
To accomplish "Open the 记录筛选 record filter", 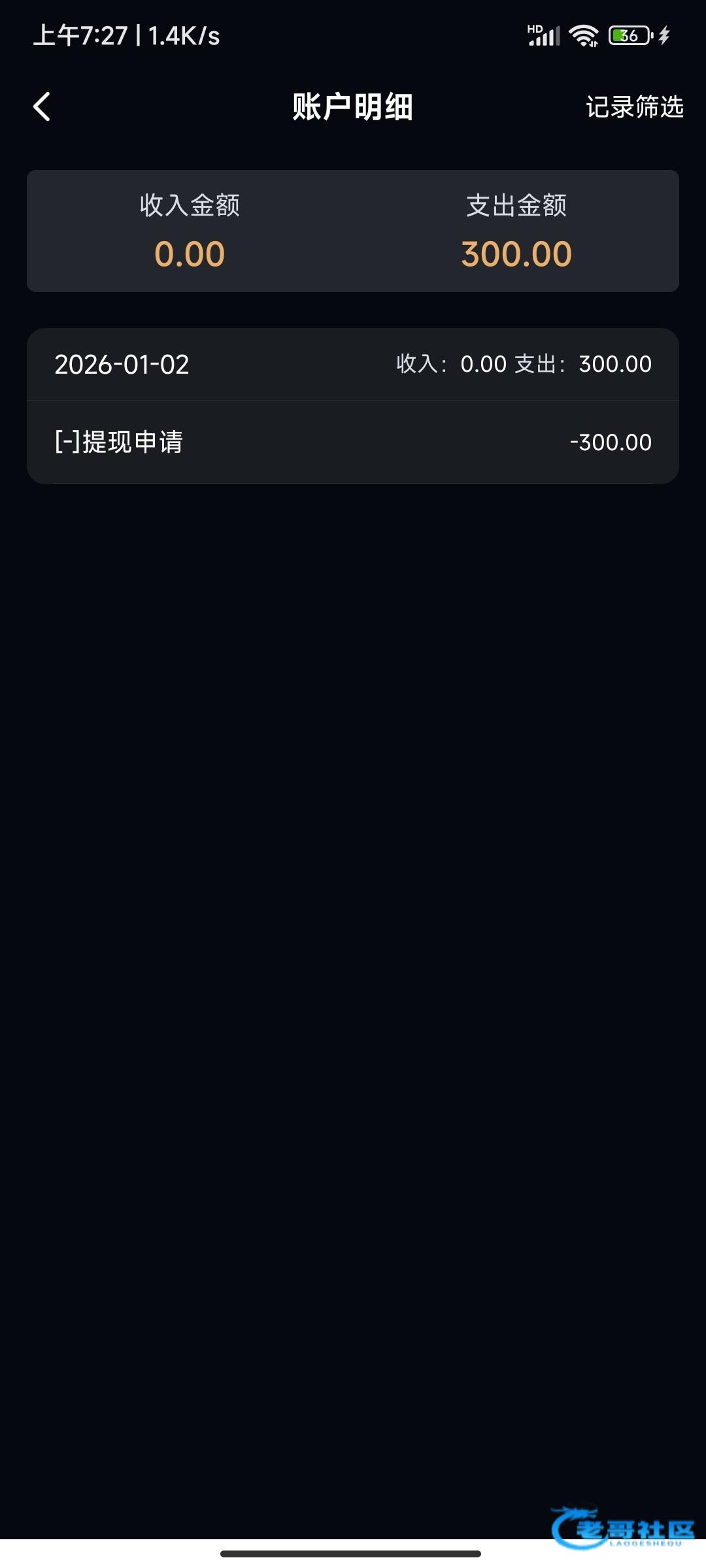I will (634, 106).
